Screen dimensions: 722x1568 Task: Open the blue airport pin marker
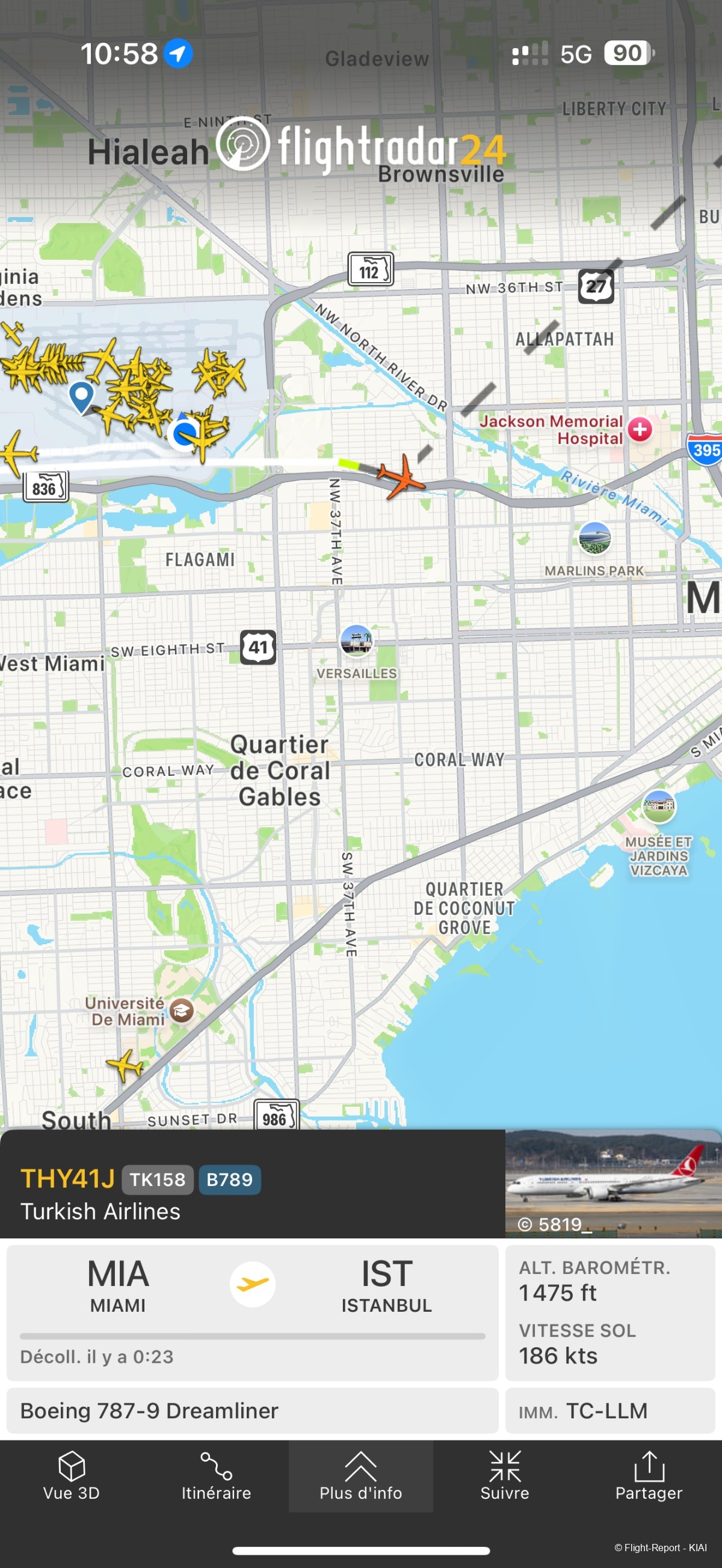coord(81,395)
